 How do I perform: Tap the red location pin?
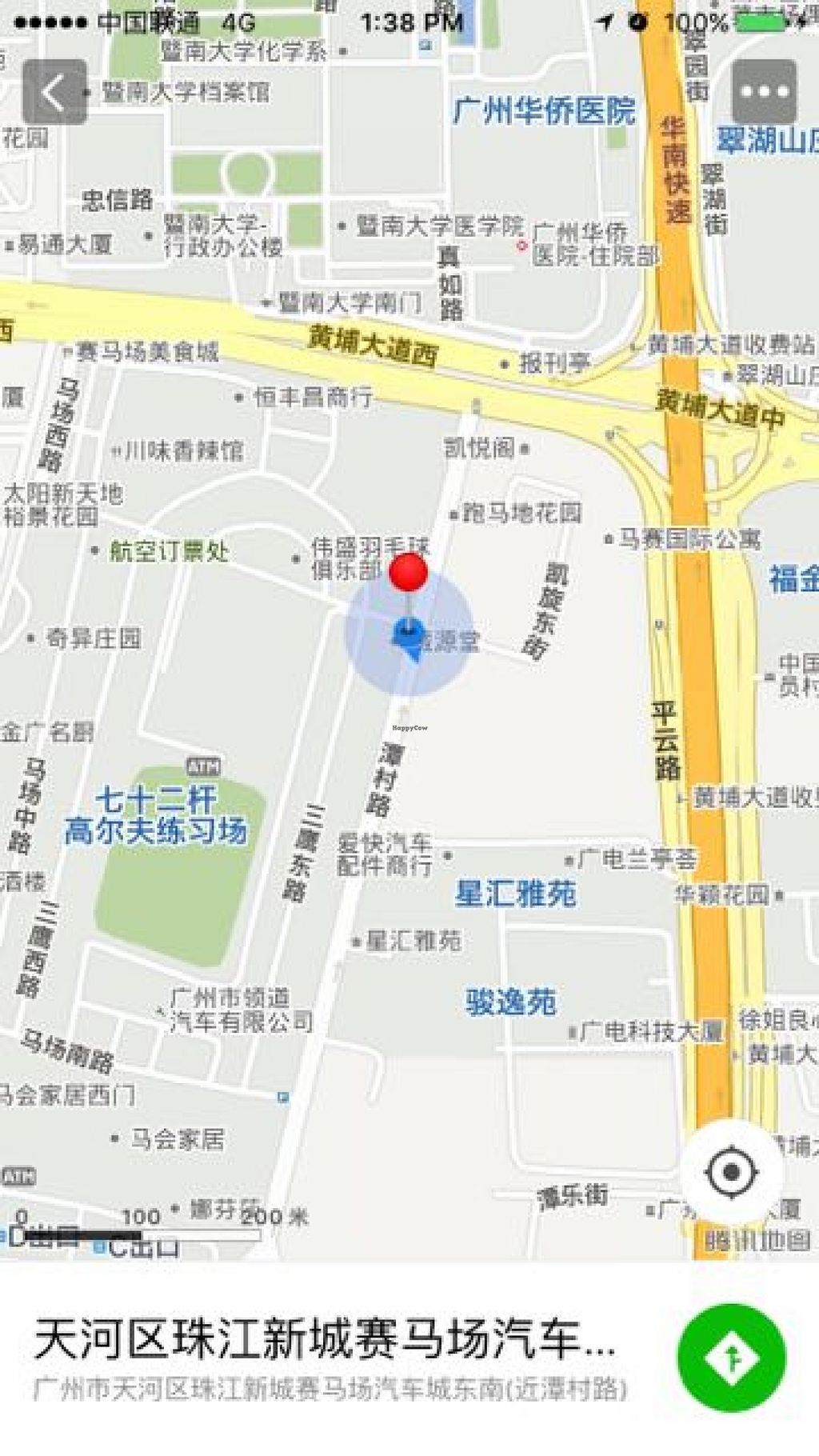(x=408, y=573)
